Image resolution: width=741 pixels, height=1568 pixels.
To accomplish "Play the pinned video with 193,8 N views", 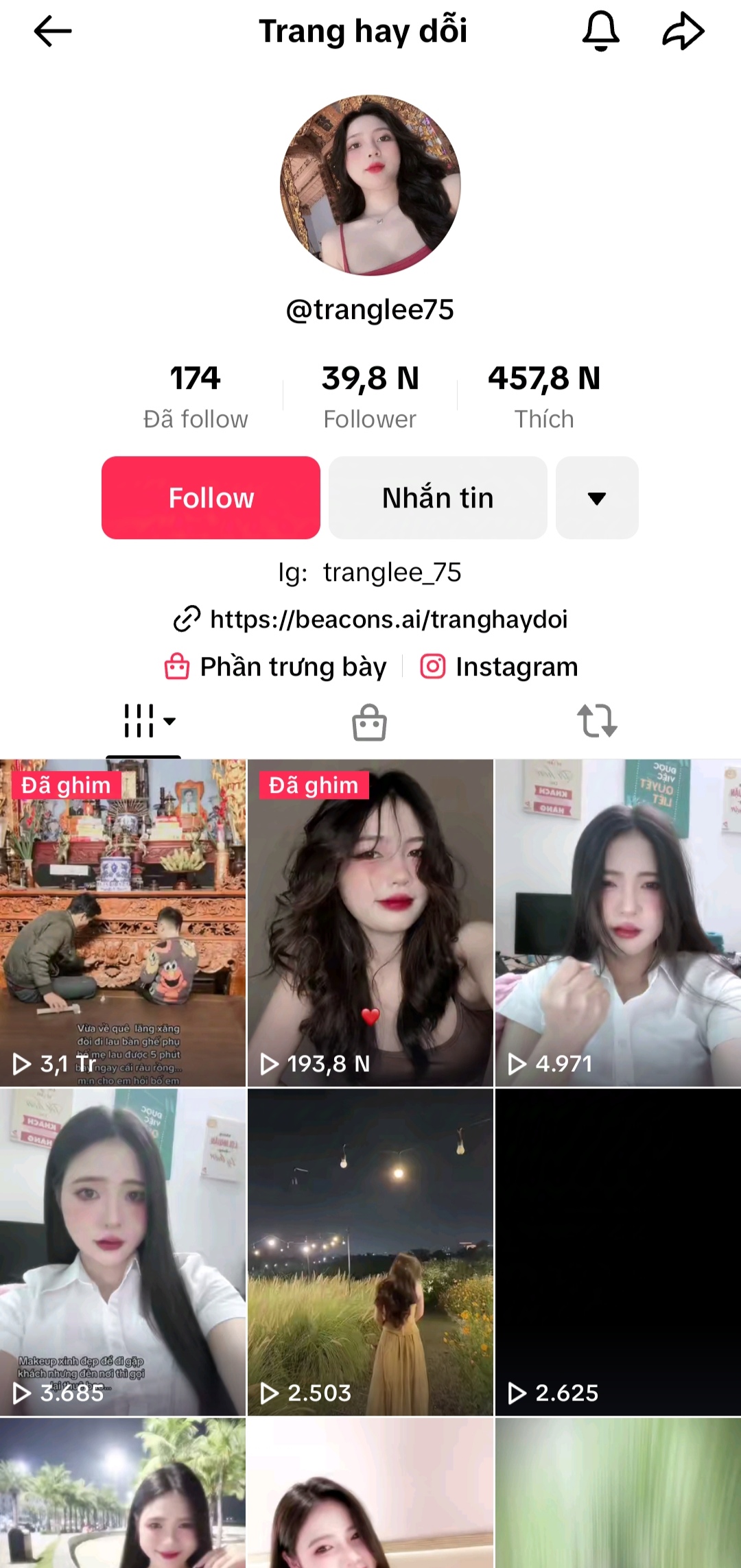I will [370, 923].
